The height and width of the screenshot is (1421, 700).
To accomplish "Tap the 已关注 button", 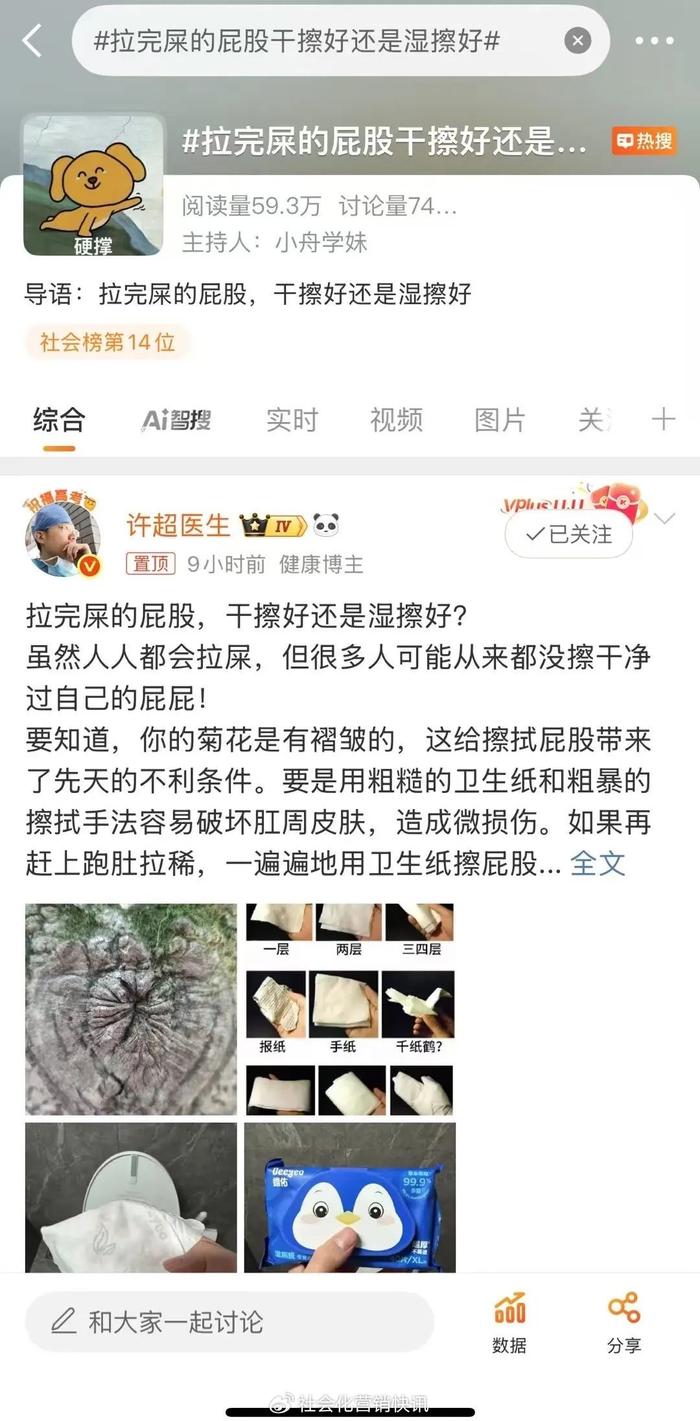I will tap(569, 534).
